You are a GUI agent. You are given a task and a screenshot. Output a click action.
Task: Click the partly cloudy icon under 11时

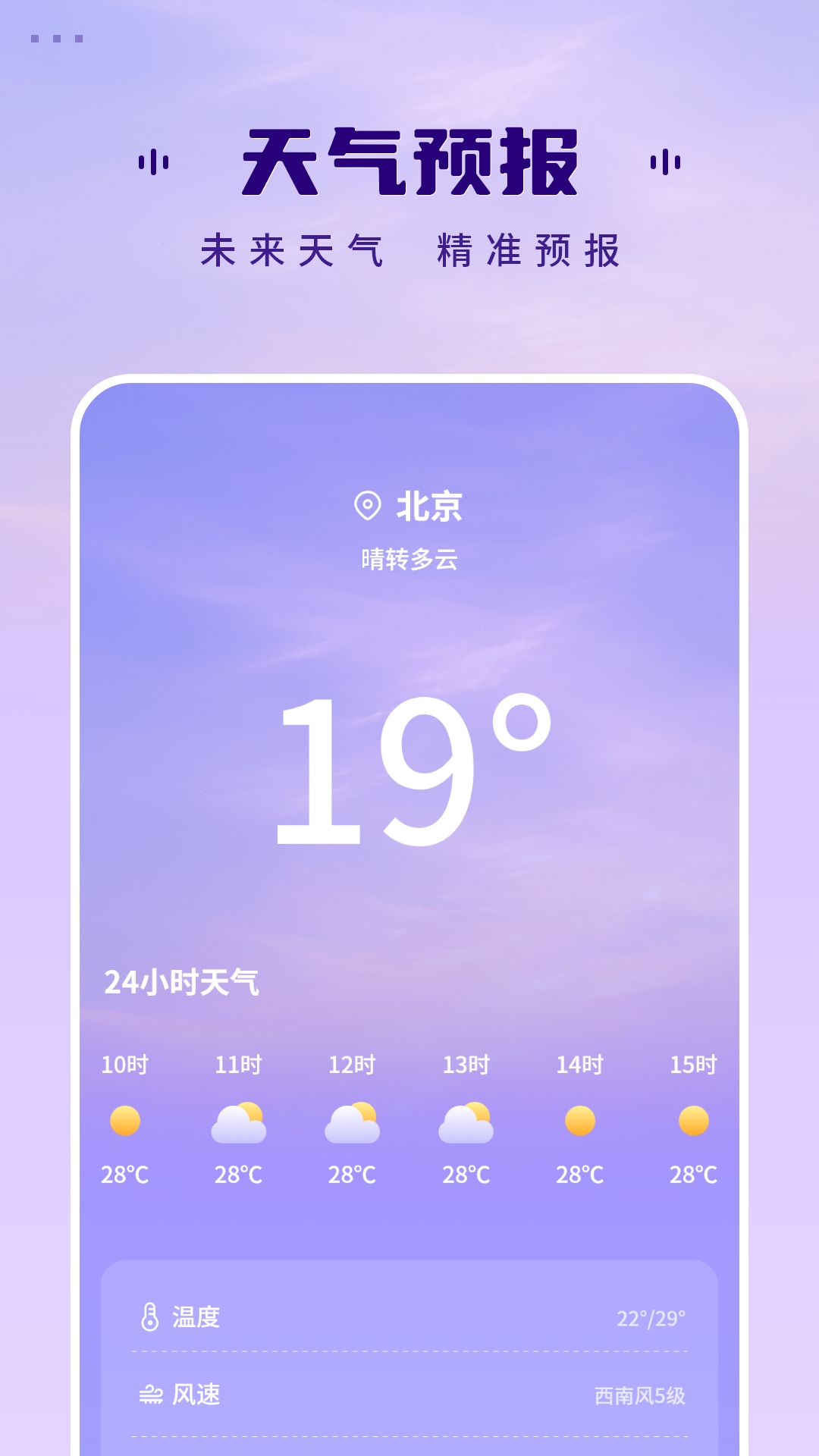239,1122
